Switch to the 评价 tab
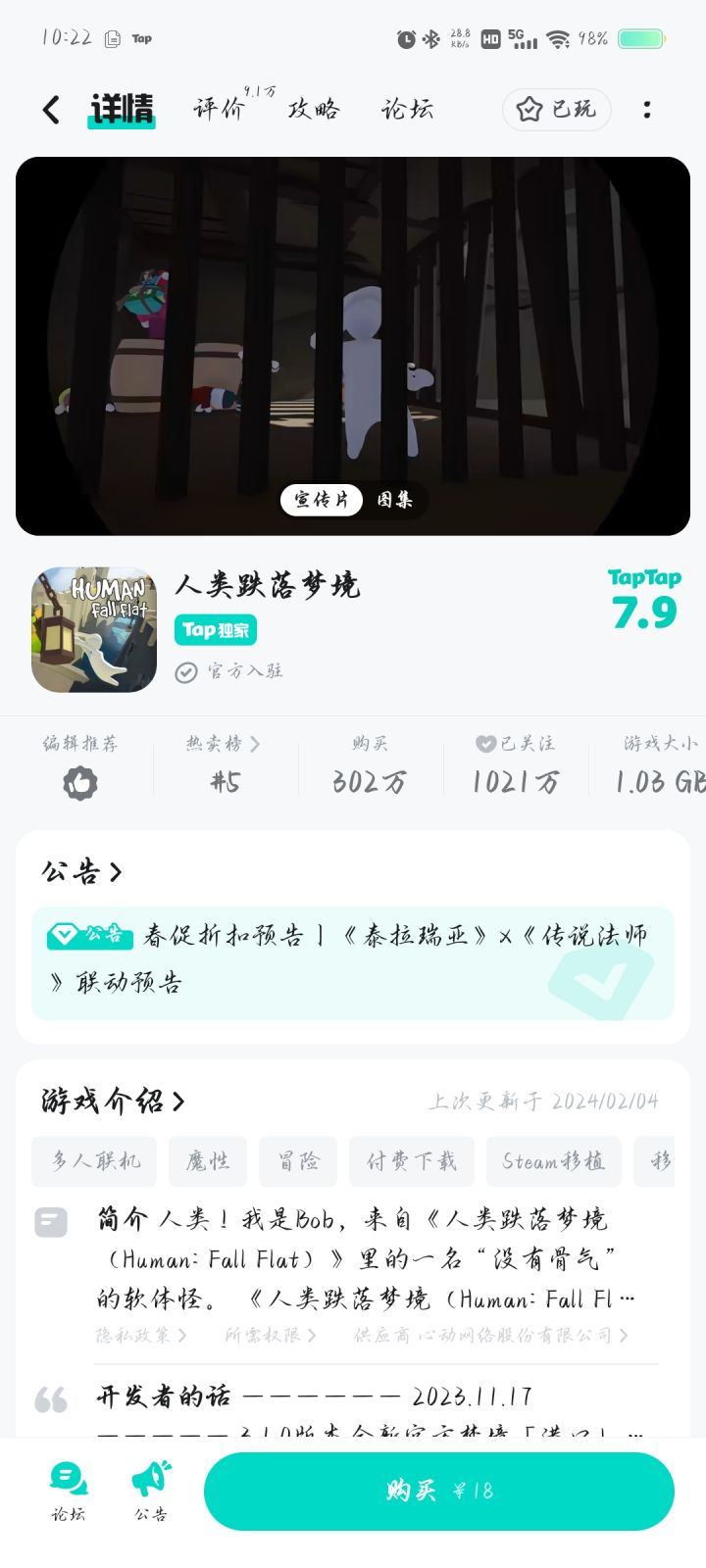The image size is (706, 1568). [x=220, y=109]
